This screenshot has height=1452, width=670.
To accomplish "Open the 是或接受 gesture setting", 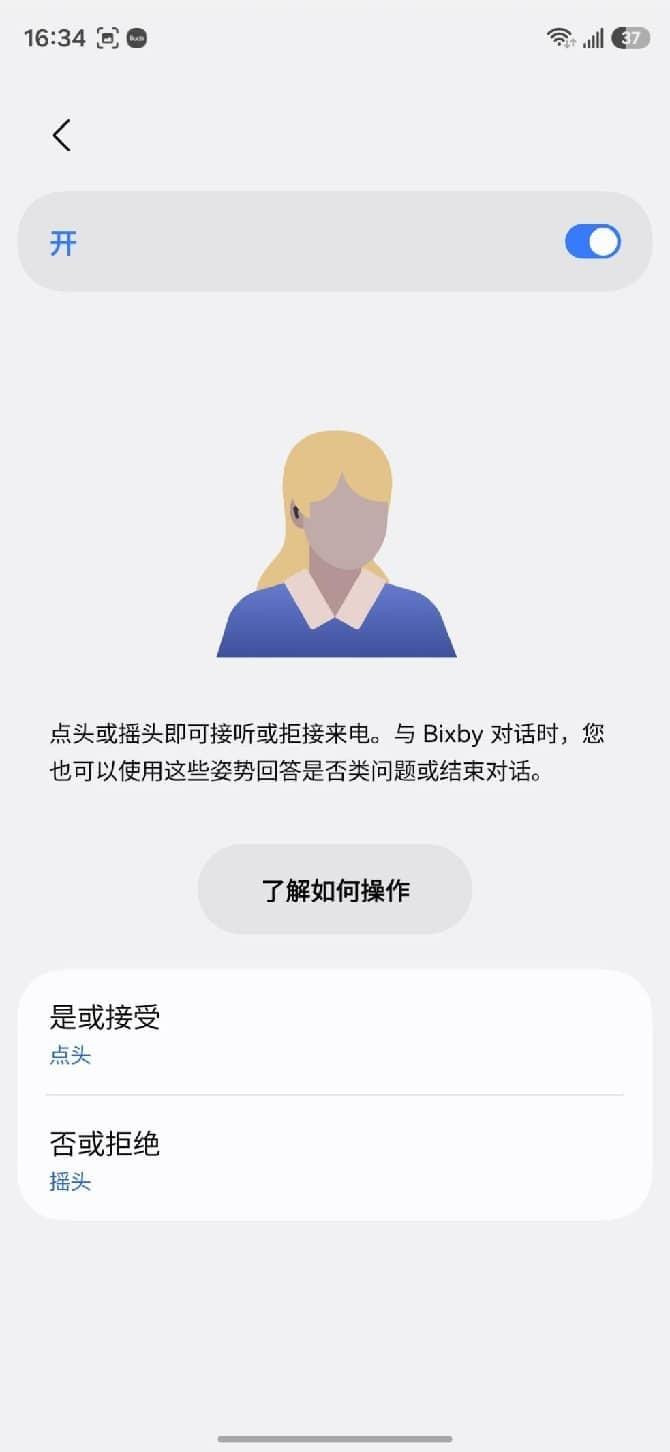I will (335, 1033).
